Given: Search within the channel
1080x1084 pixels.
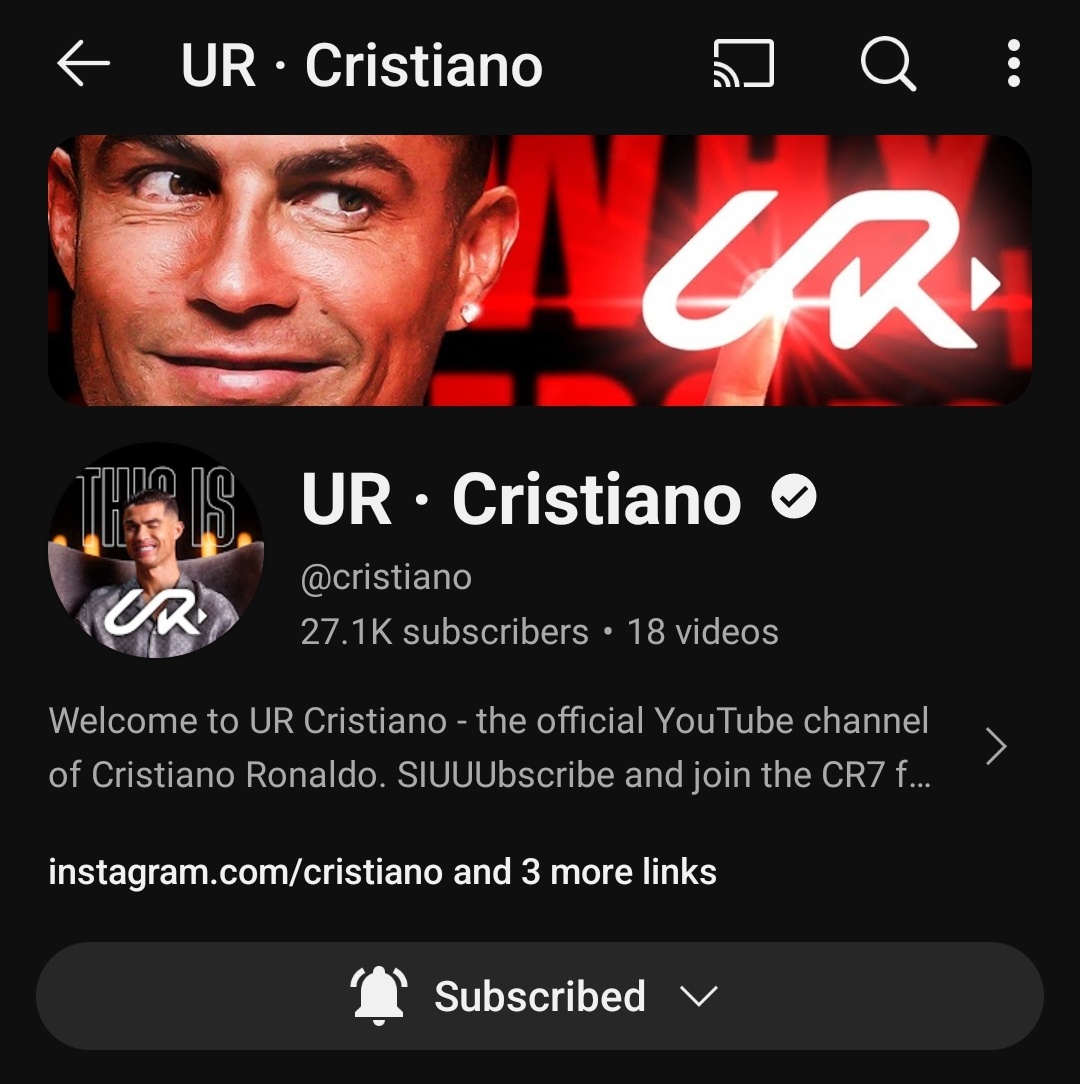Looking at the screenshot, I should pos(888,65).
